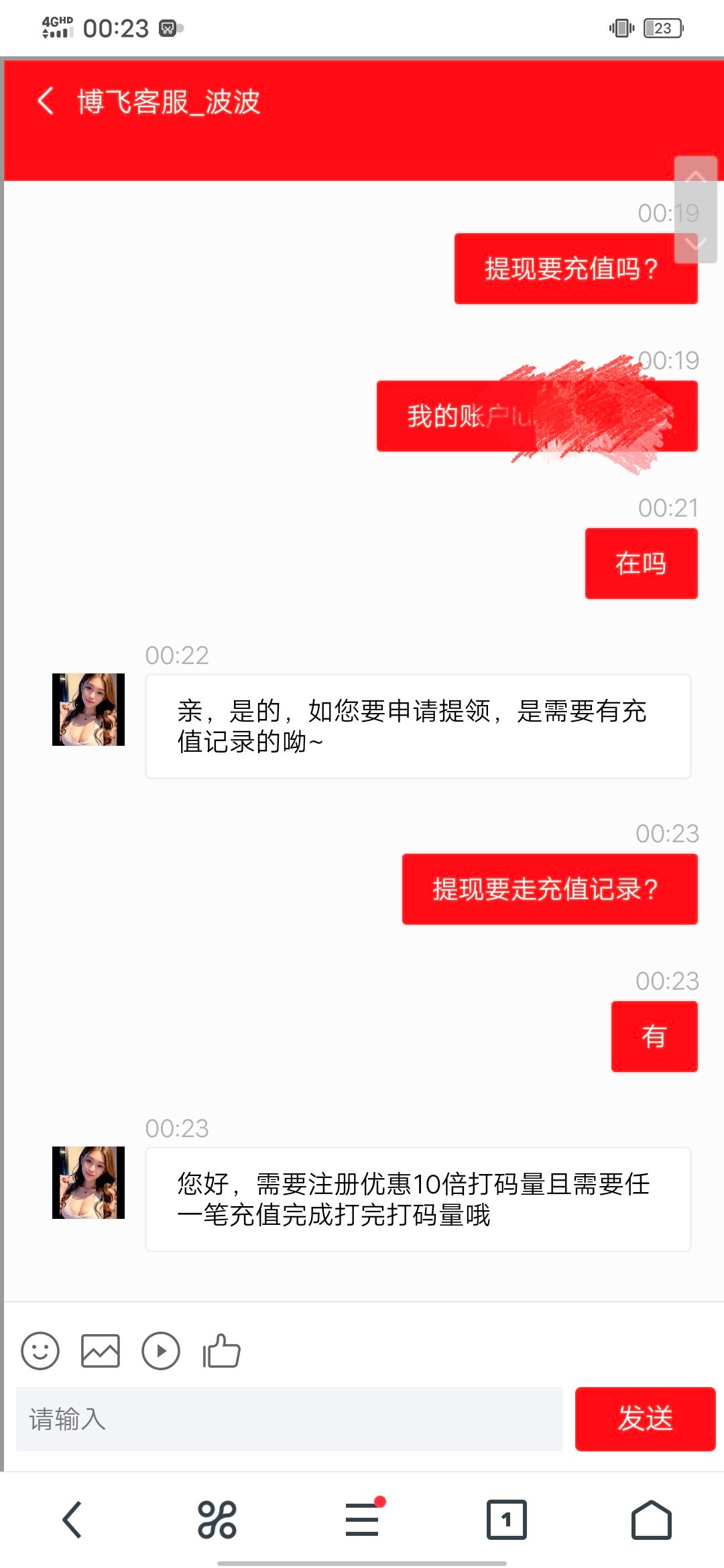The height and width of the screenshot is (1568, 724).
Task: Open the browser menu
Action: [362, 1520]
